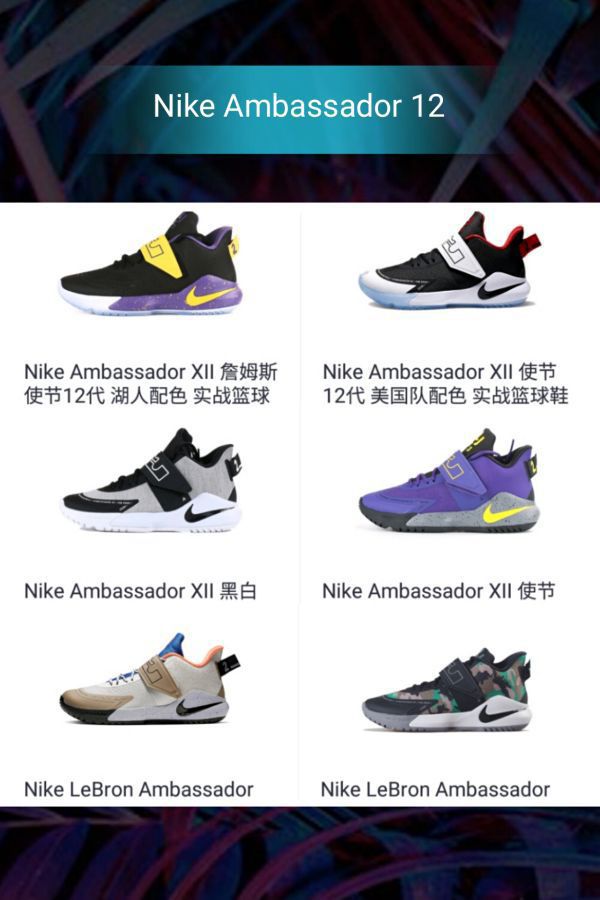Image resolution: width=600 pixels, height=900 pixels.
Task: Open the camouflage Nike LeBron Ambassador shoe
Action: tap(448, 690)
